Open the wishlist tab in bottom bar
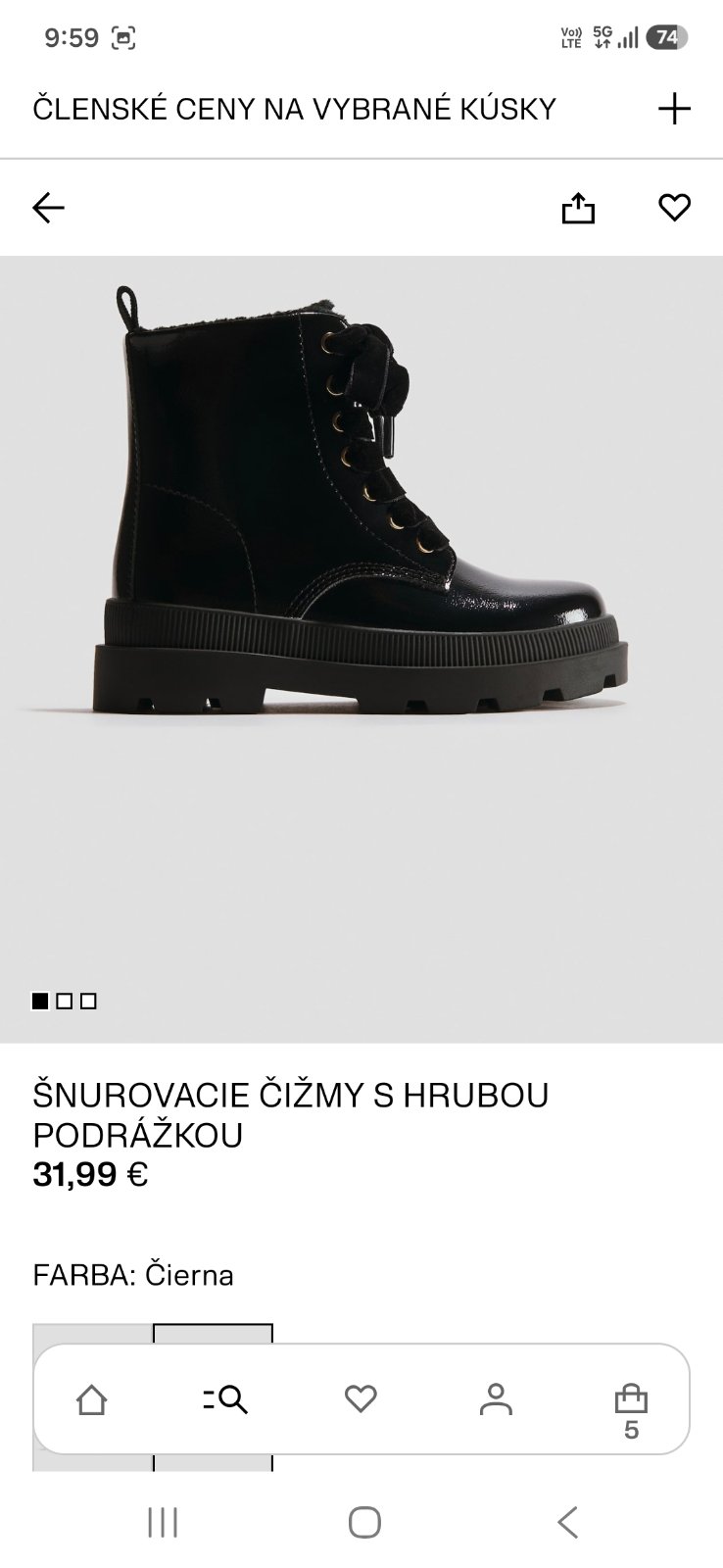Image resolution: width=723 pixels, height=1568 pixels. [x=361, y=1398]
